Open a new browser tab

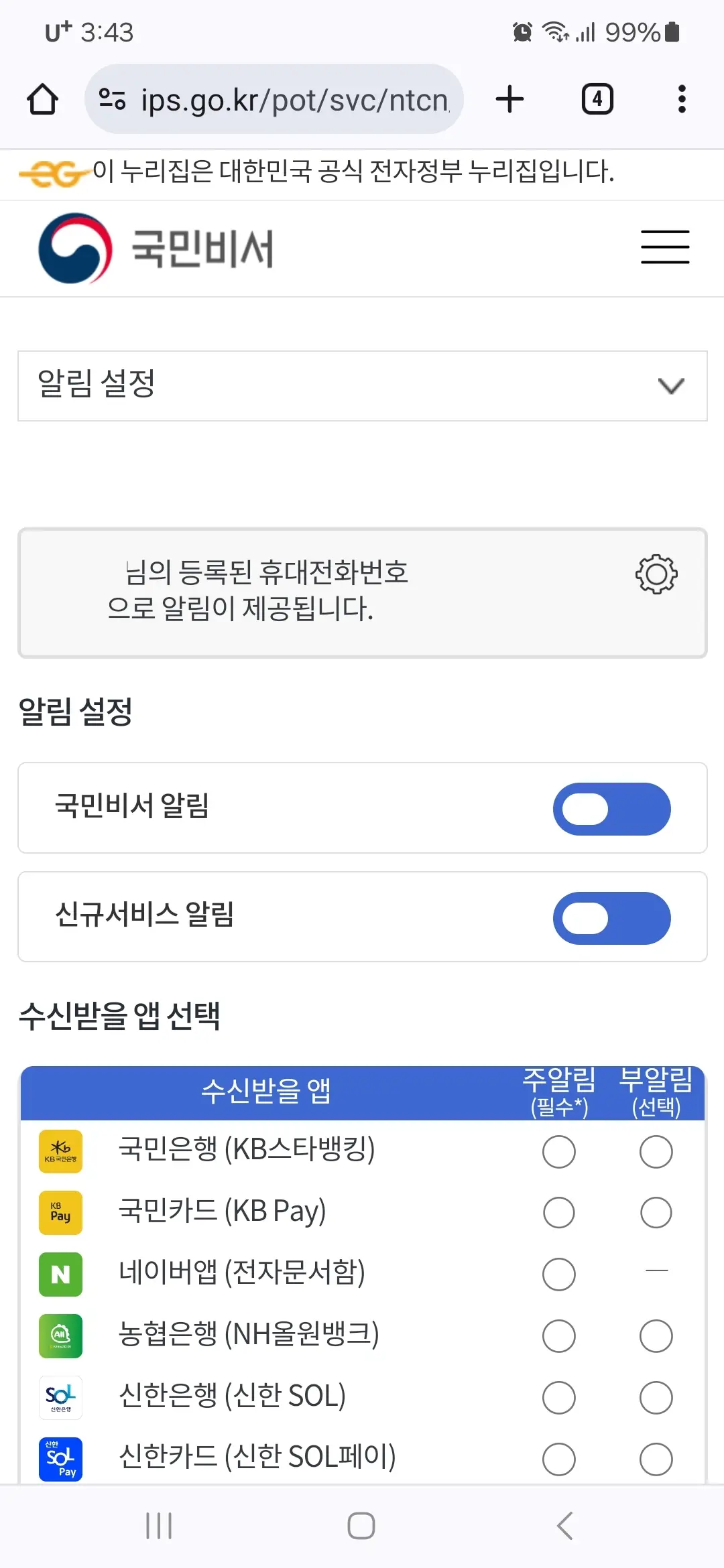[509, 99]
